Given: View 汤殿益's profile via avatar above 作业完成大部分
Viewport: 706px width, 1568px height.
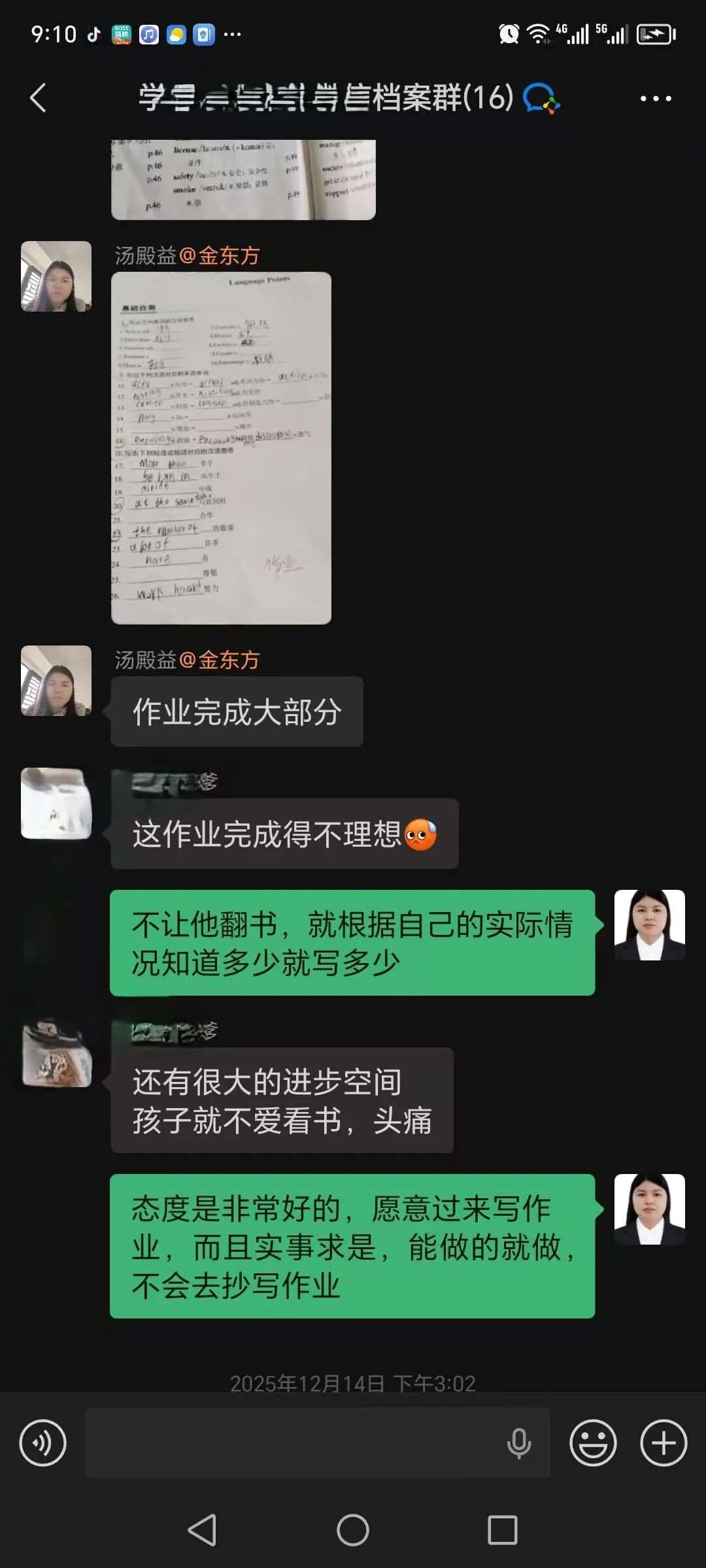Looking at the screenshot, I should pos(56,681).
